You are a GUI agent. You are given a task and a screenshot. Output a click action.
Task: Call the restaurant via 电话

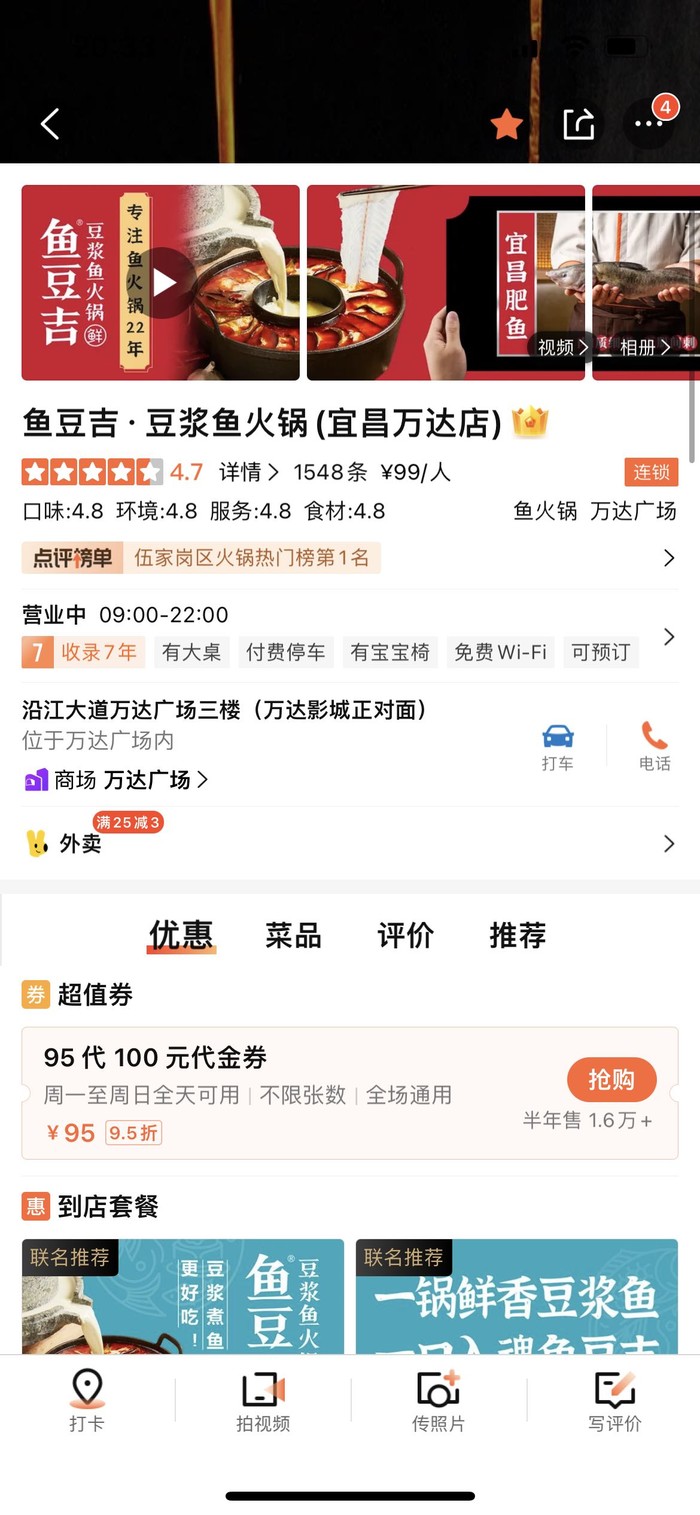click(654, 747)
